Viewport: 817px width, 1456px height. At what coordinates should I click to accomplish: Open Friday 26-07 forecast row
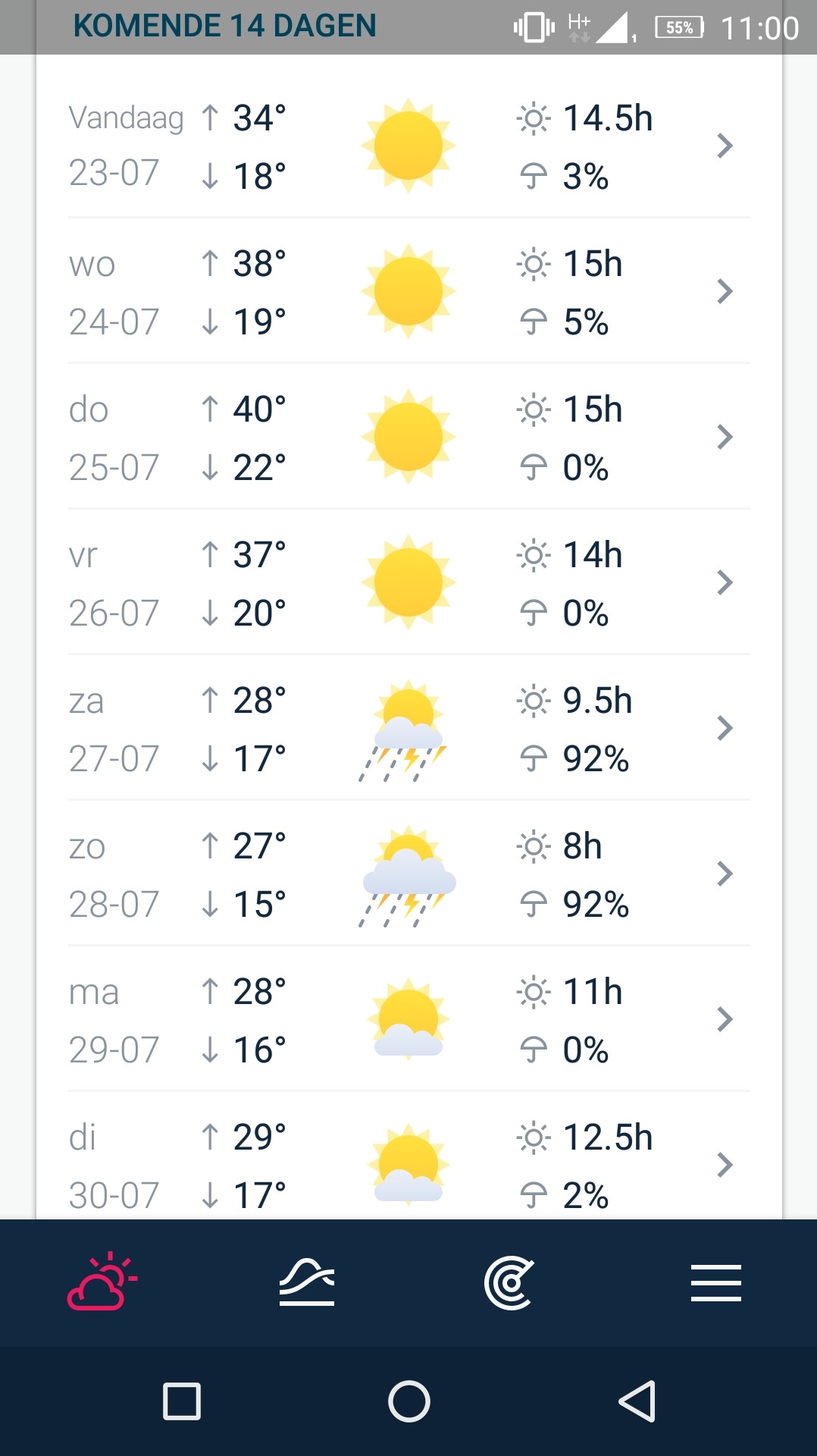click(409, 583)
